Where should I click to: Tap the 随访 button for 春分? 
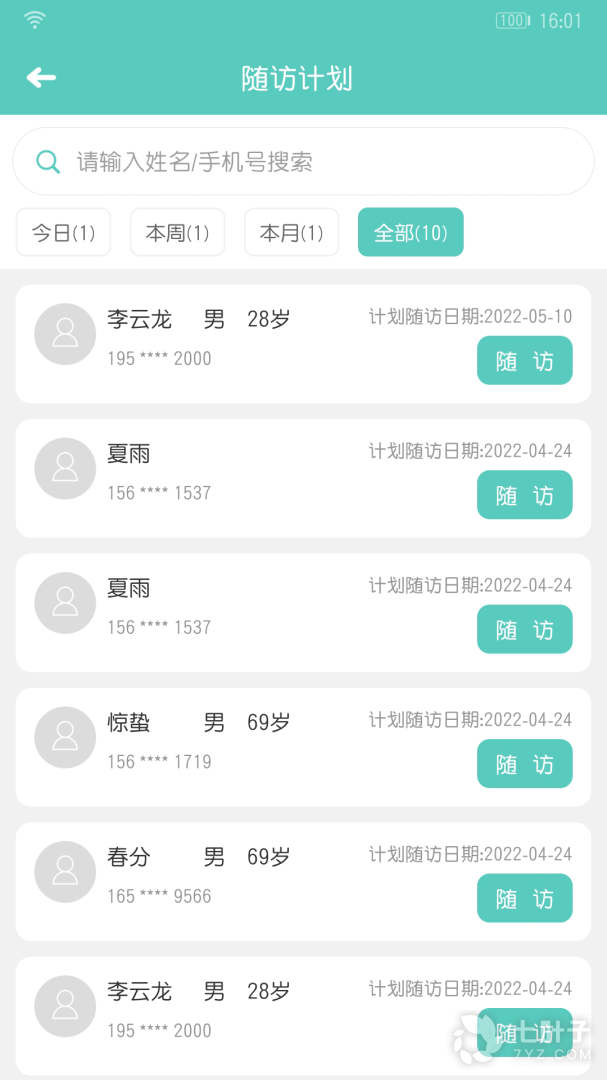coord(524,898)
